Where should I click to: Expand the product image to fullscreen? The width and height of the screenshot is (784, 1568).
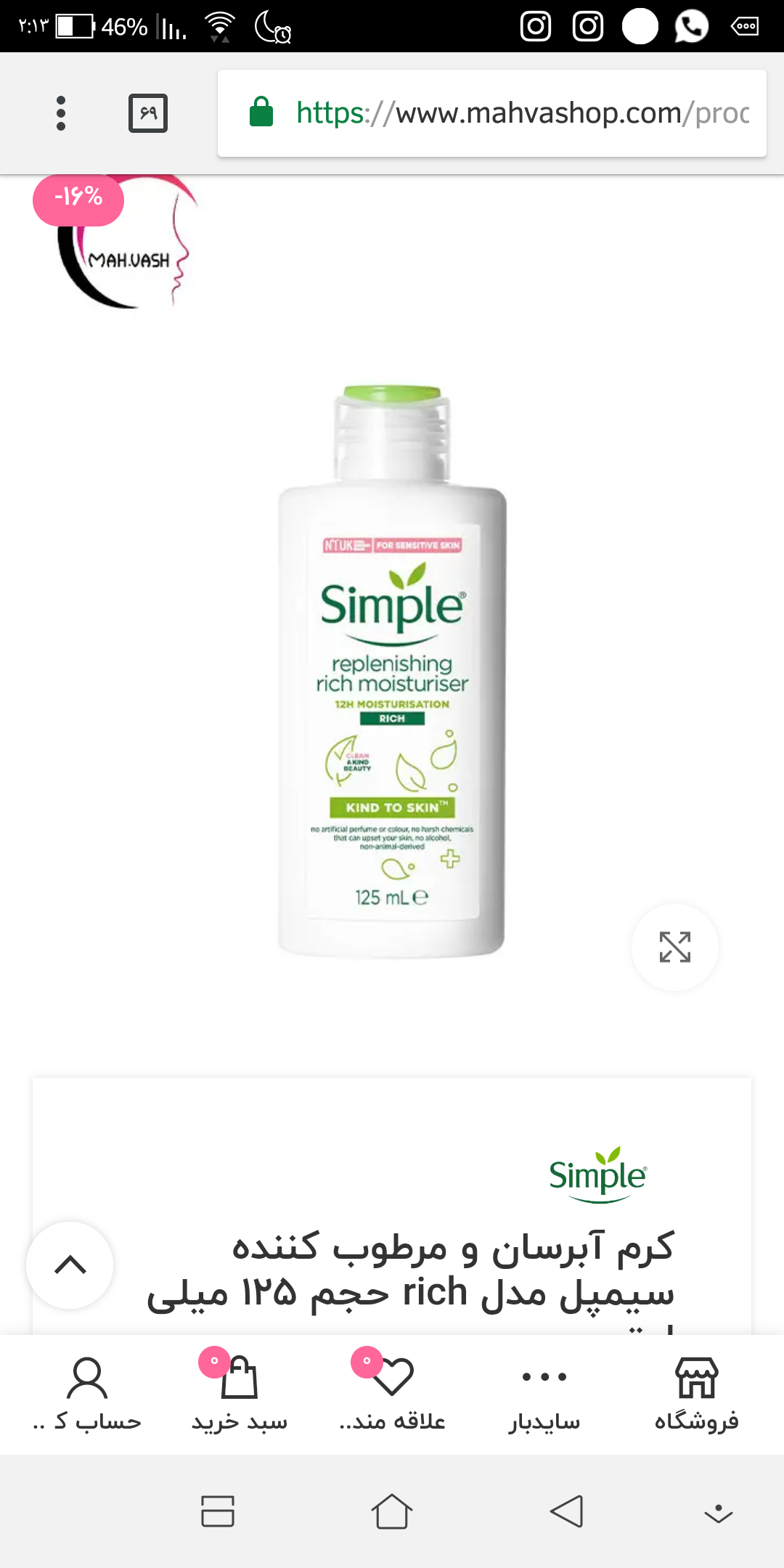click(x=674, y=947)
